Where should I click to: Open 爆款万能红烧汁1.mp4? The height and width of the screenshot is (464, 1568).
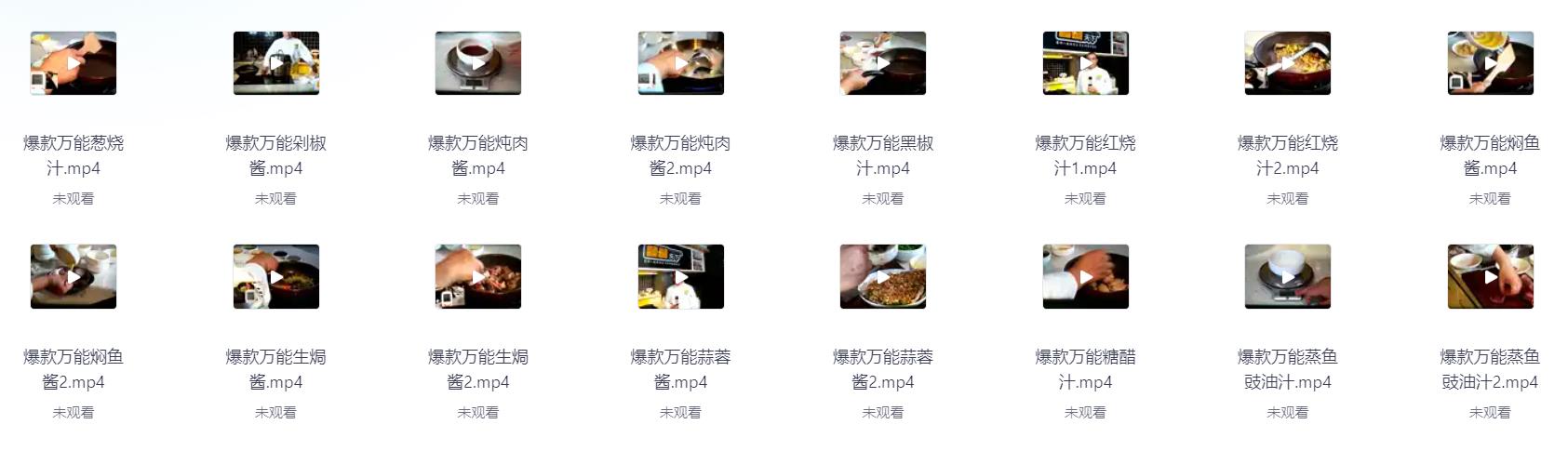(x=1085, y=63)
